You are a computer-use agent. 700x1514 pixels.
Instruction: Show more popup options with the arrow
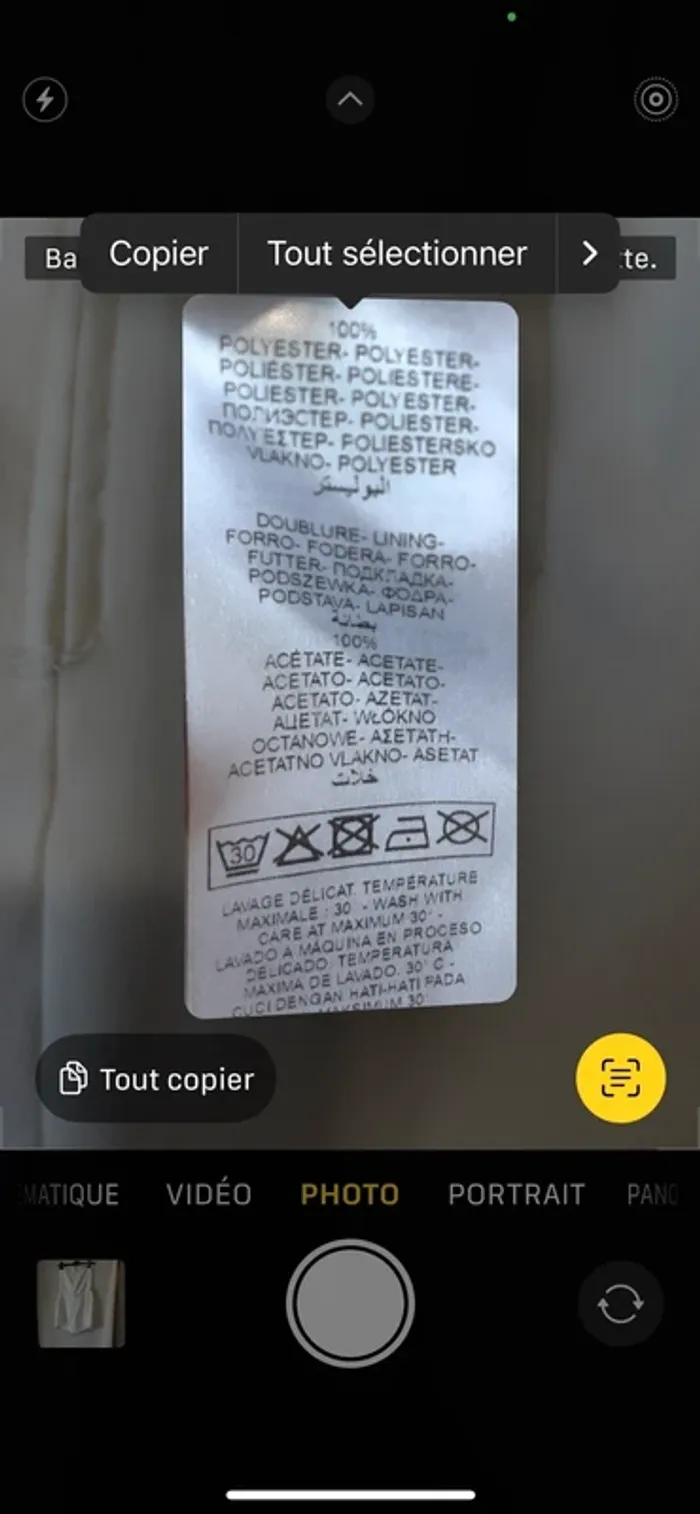coord(589,254)
